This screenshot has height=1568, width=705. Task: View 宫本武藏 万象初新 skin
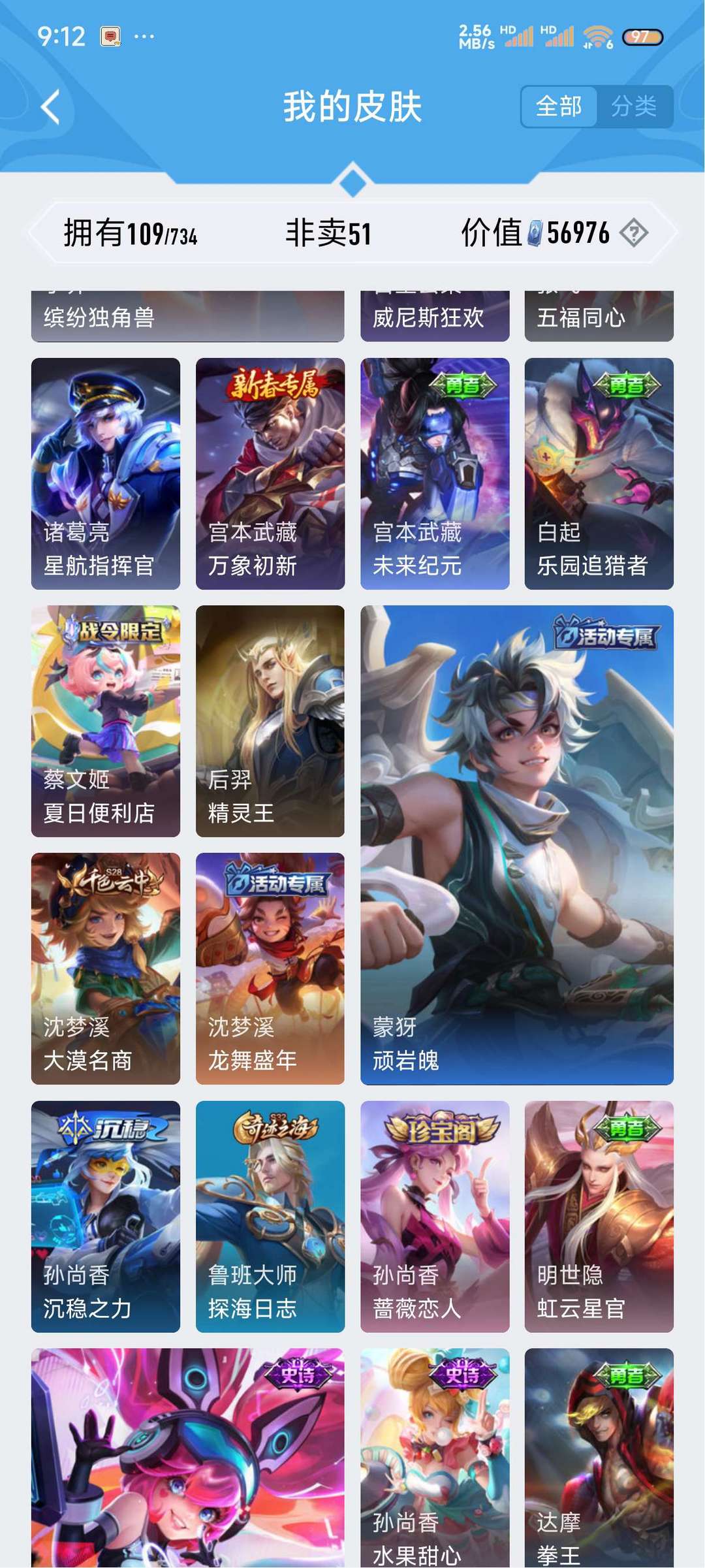pos(270,473)
